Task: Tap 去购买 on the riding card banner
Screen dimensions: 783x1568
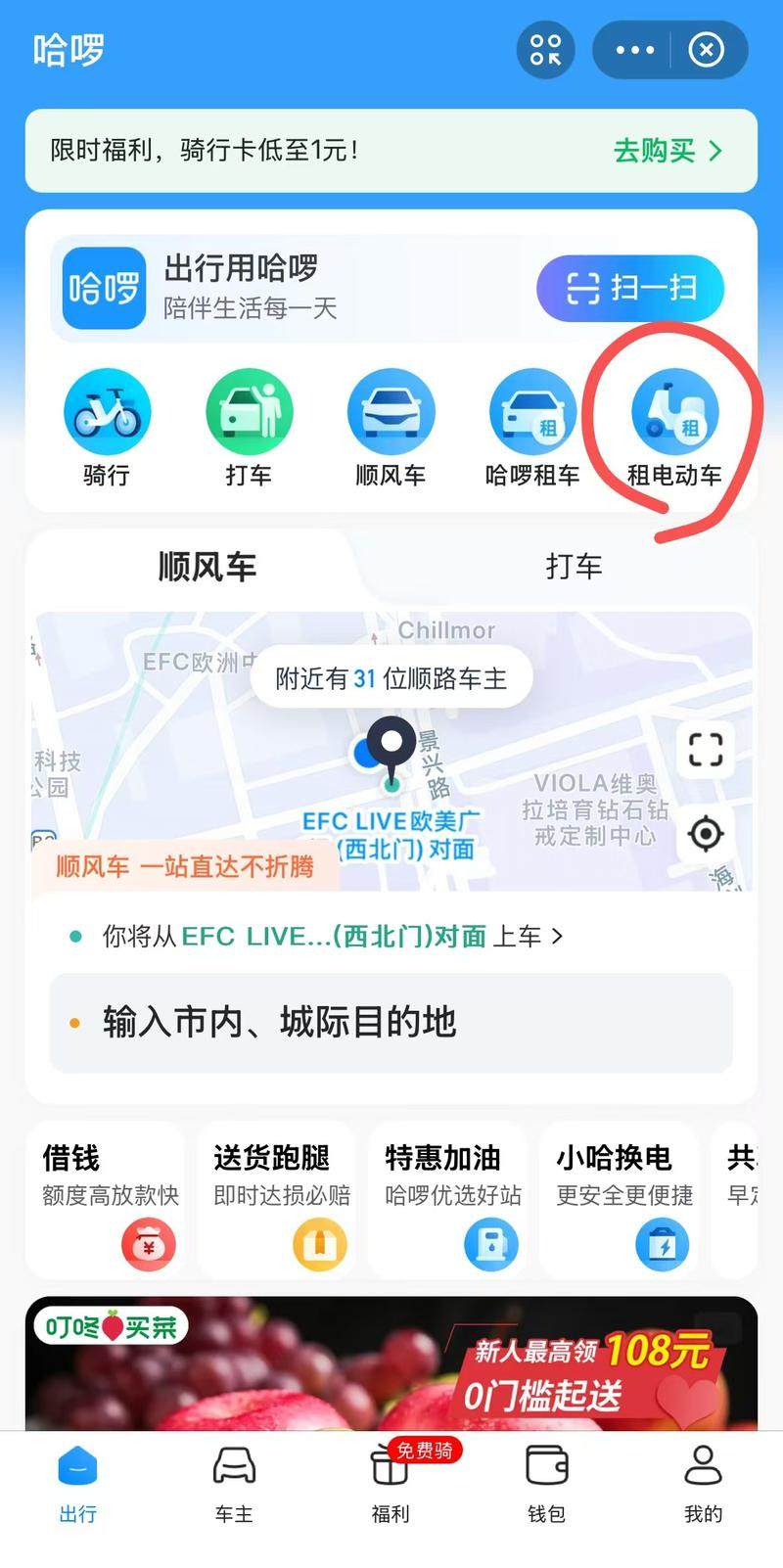Action: coord(668,151)
